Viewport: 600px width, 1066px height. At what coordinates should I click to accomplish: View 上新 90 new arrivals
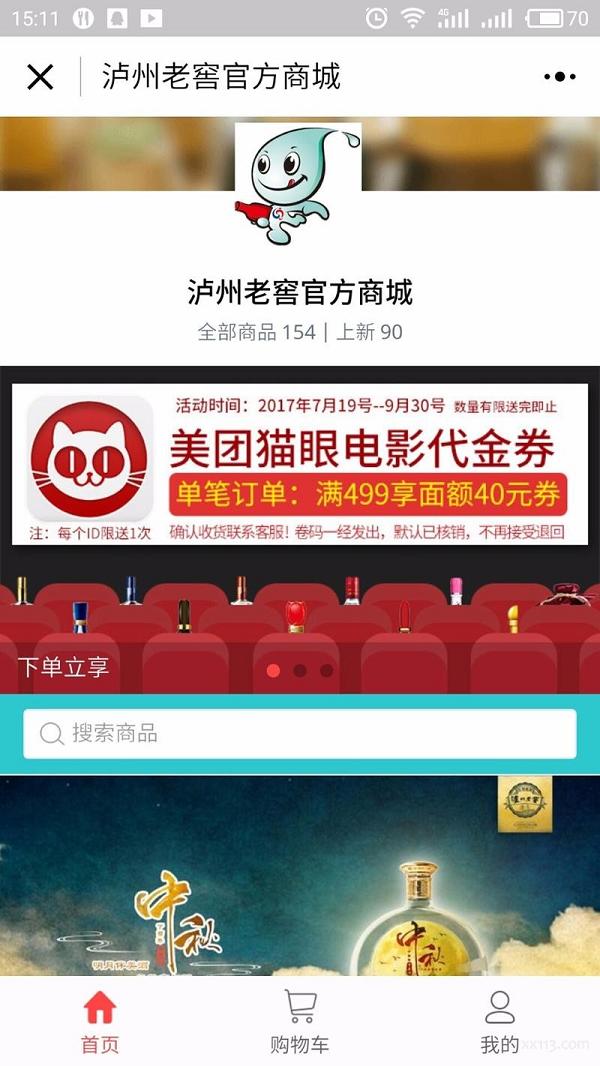[369, 332]
